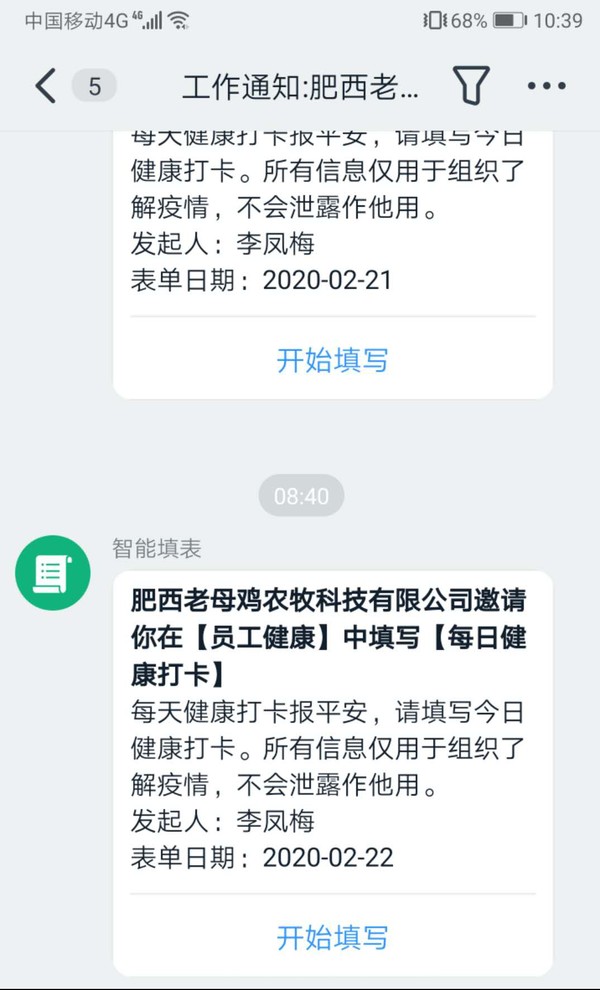600x990 pixels.
Task: Tap 开始填写 for the 2020-02-22 form
Action: point(332,937)
